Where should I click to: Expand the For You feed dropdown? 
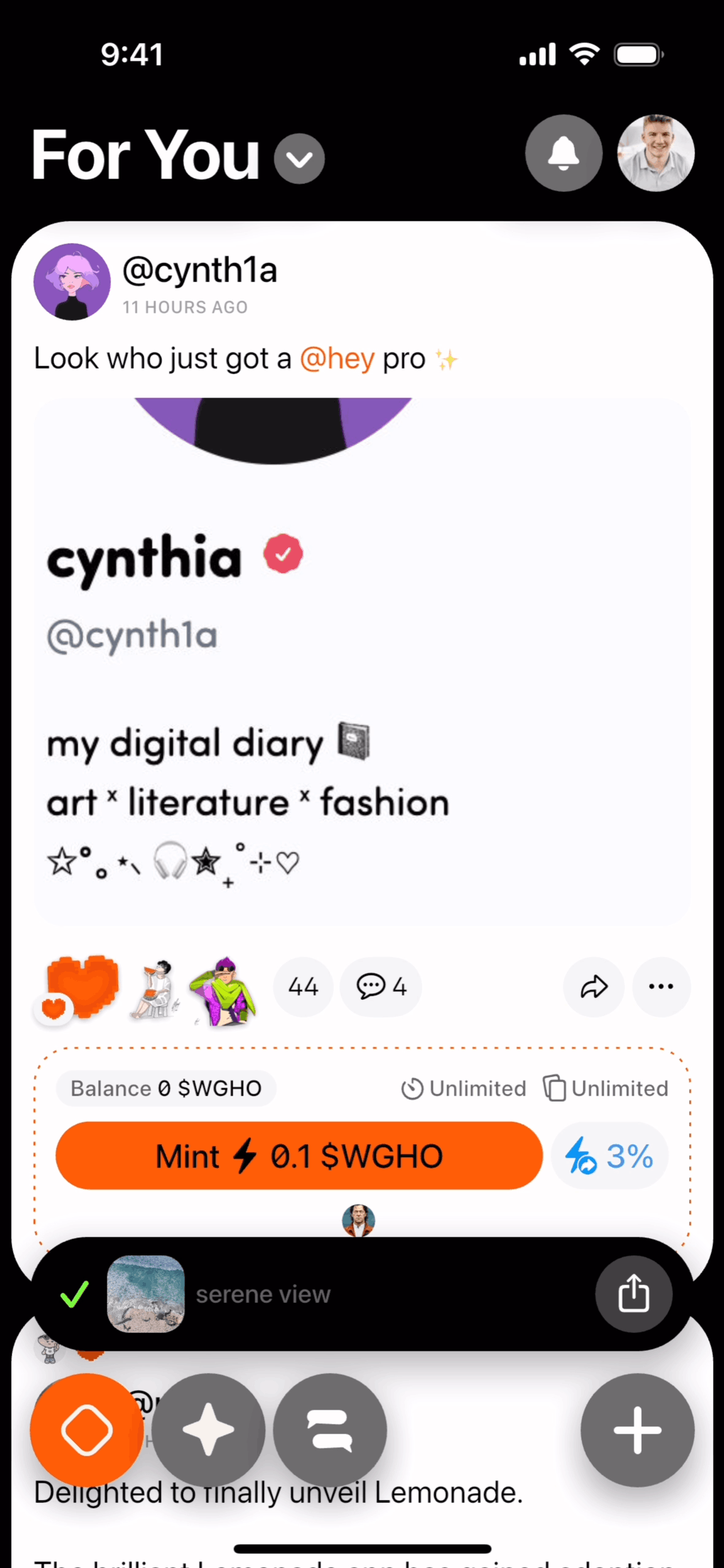(299, 159)
